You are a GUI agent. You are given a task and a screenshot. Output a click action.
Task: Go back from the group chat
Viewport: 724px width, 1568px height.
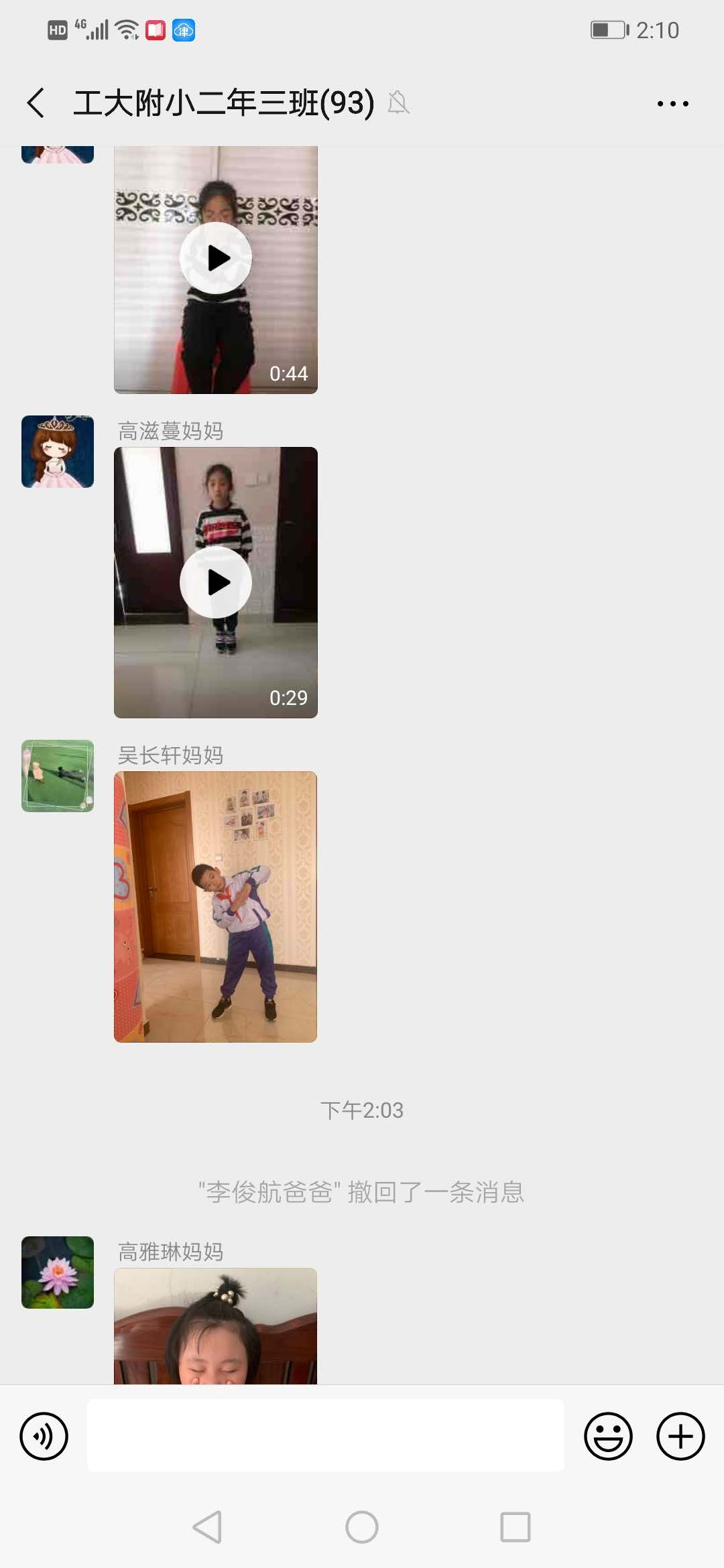point(37,103)
